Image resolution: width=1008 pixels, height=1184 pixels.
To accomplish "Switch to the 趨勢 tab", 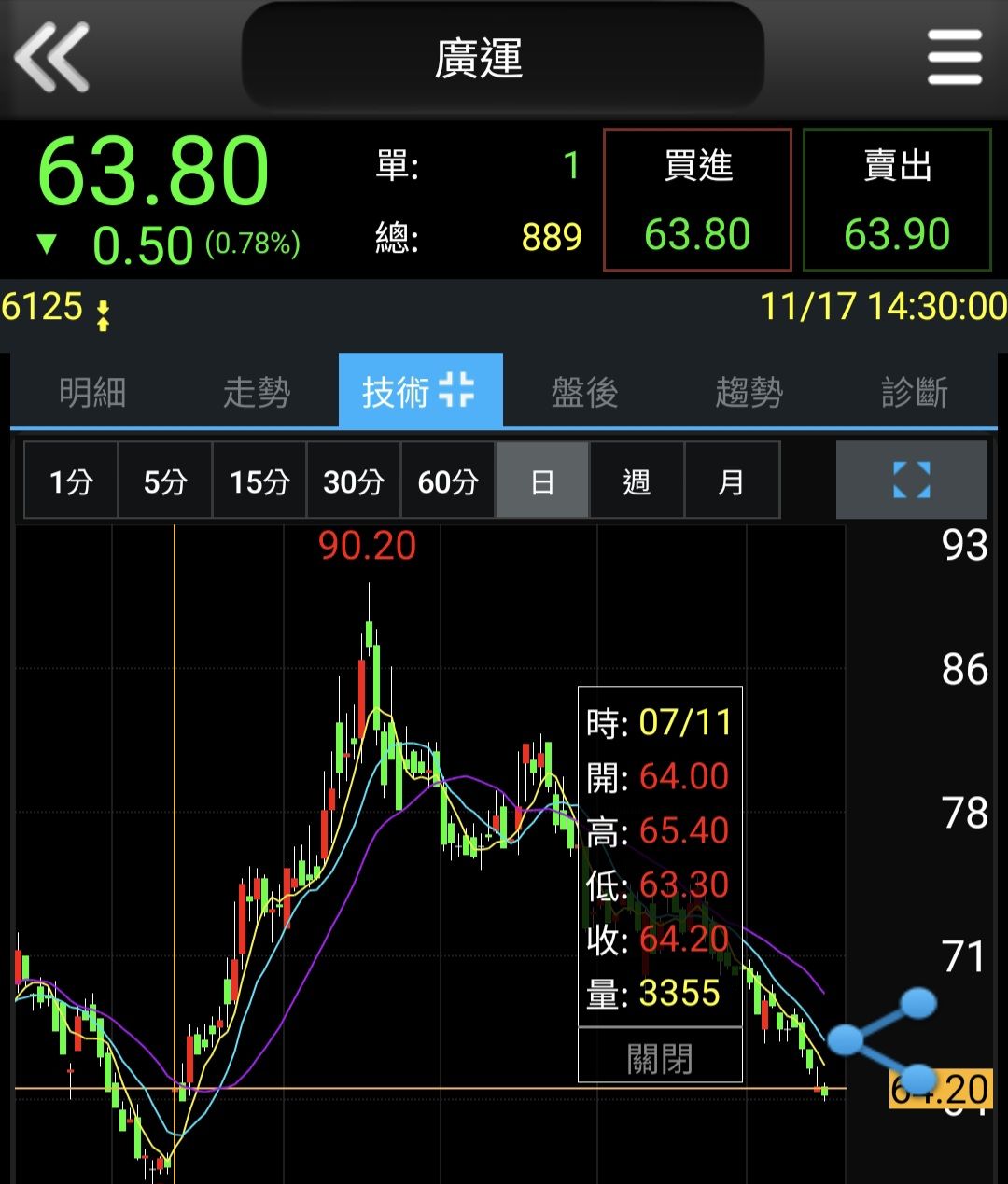I will click(749, 392).
